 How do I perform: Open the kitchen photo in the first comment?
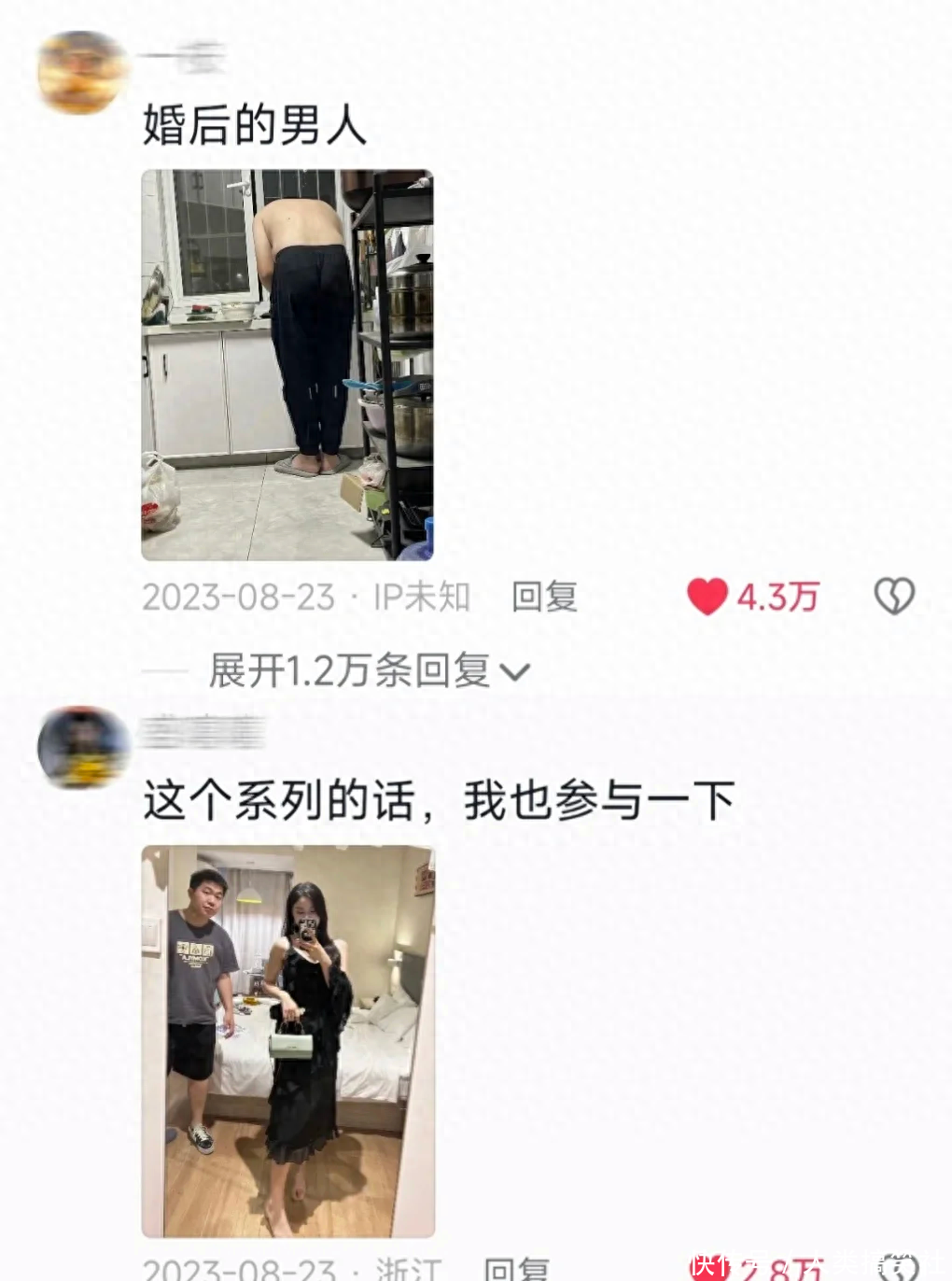click(x=287, y=365)
